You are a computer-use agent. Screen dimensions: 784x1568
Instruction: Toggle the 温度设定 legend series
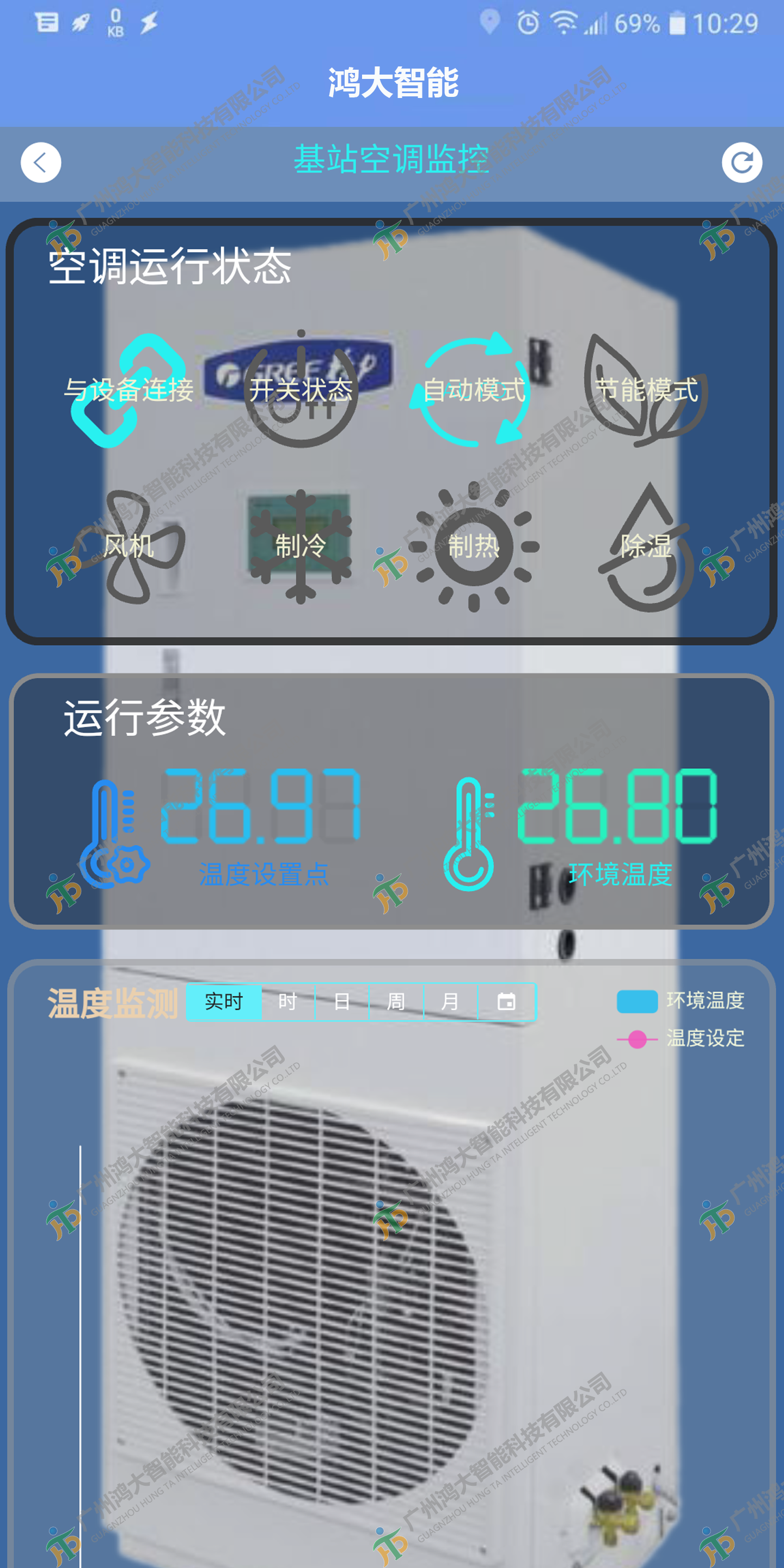[x=681, y=1038]
